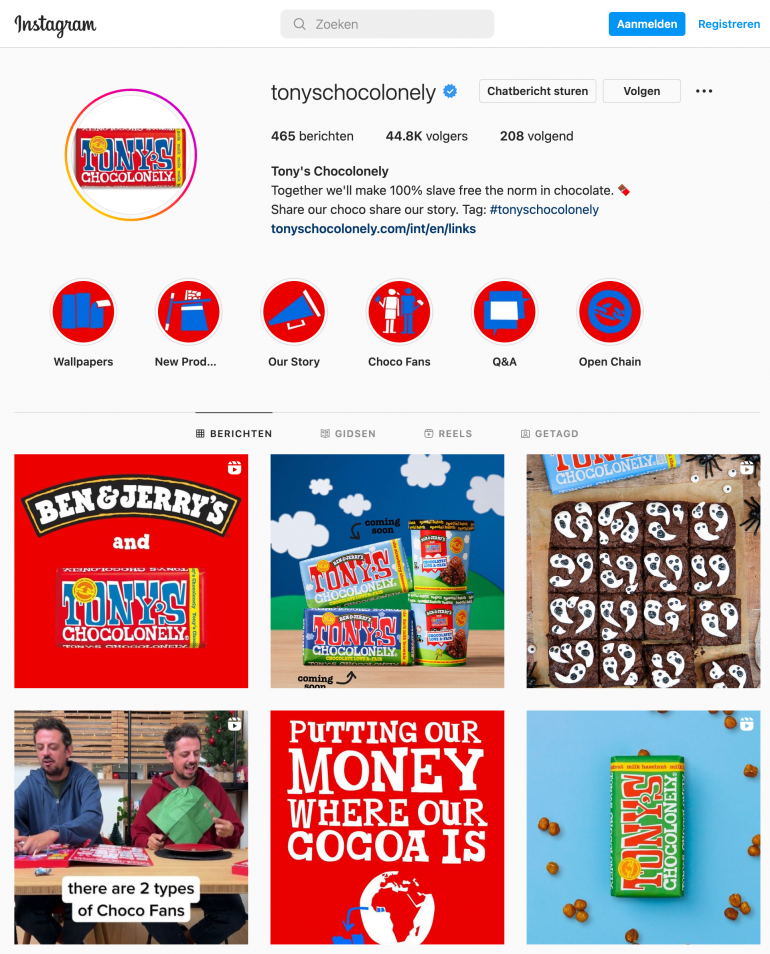Switch to the Getagd tab
Viewport: 770px width, 954px height.
point(549,434)
